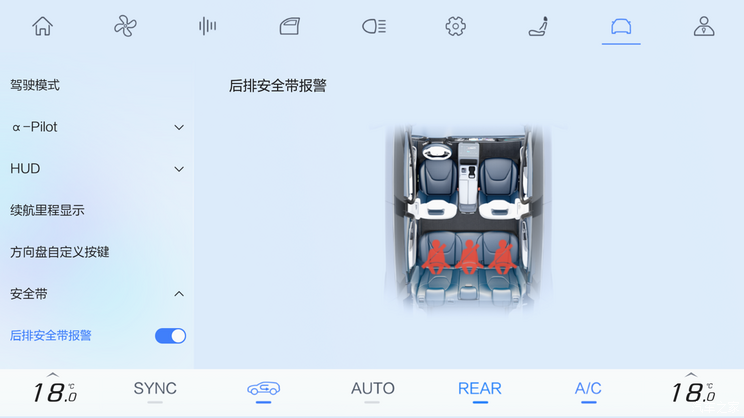This screenshot has height=418, width=744.
Task: Toggle REAR climate control
Action: [480, 390]
